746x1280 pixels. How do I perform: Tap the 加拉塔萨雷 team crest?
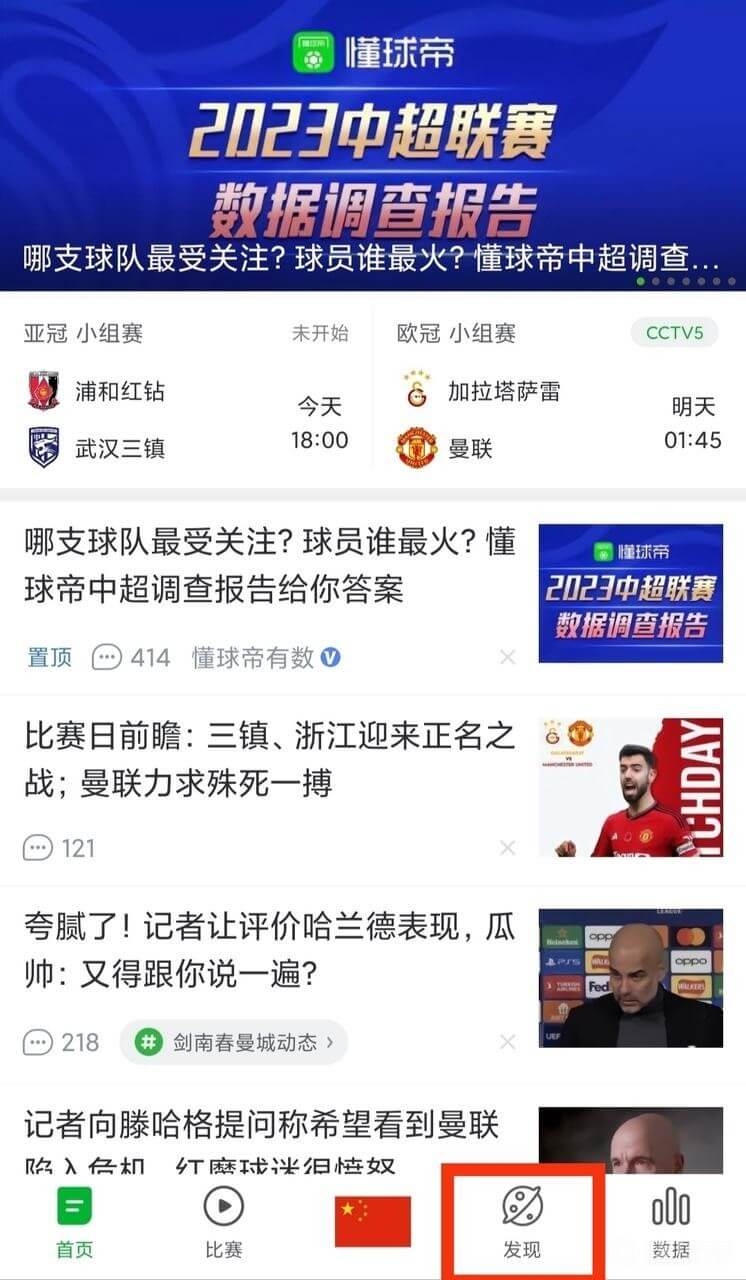click(417, 391)
